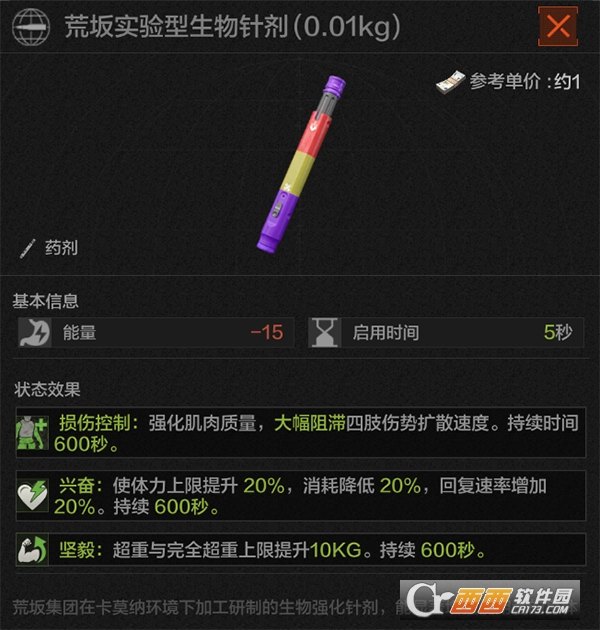Screen dimensions: 600x630
Task: Close the item detail dialog
Action: 557,27
